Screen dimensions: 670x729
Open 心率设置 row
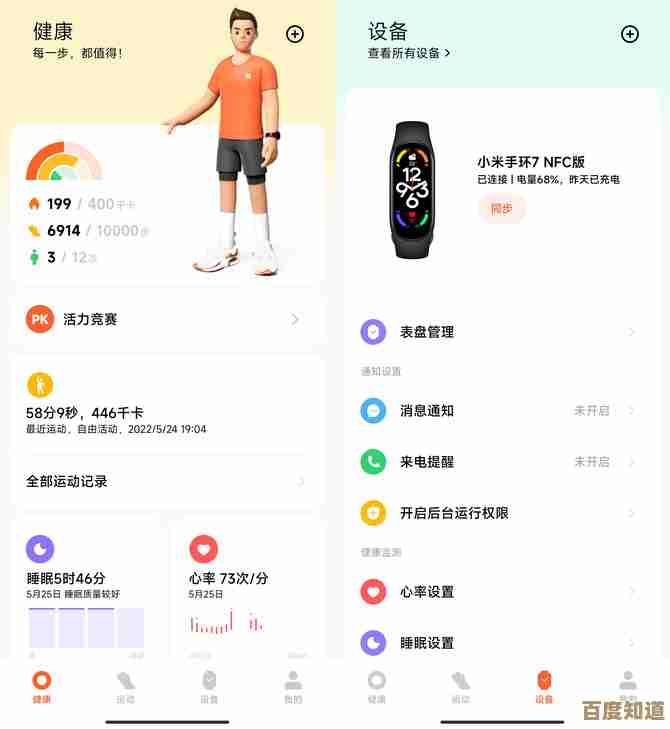[x=499, y=592]
